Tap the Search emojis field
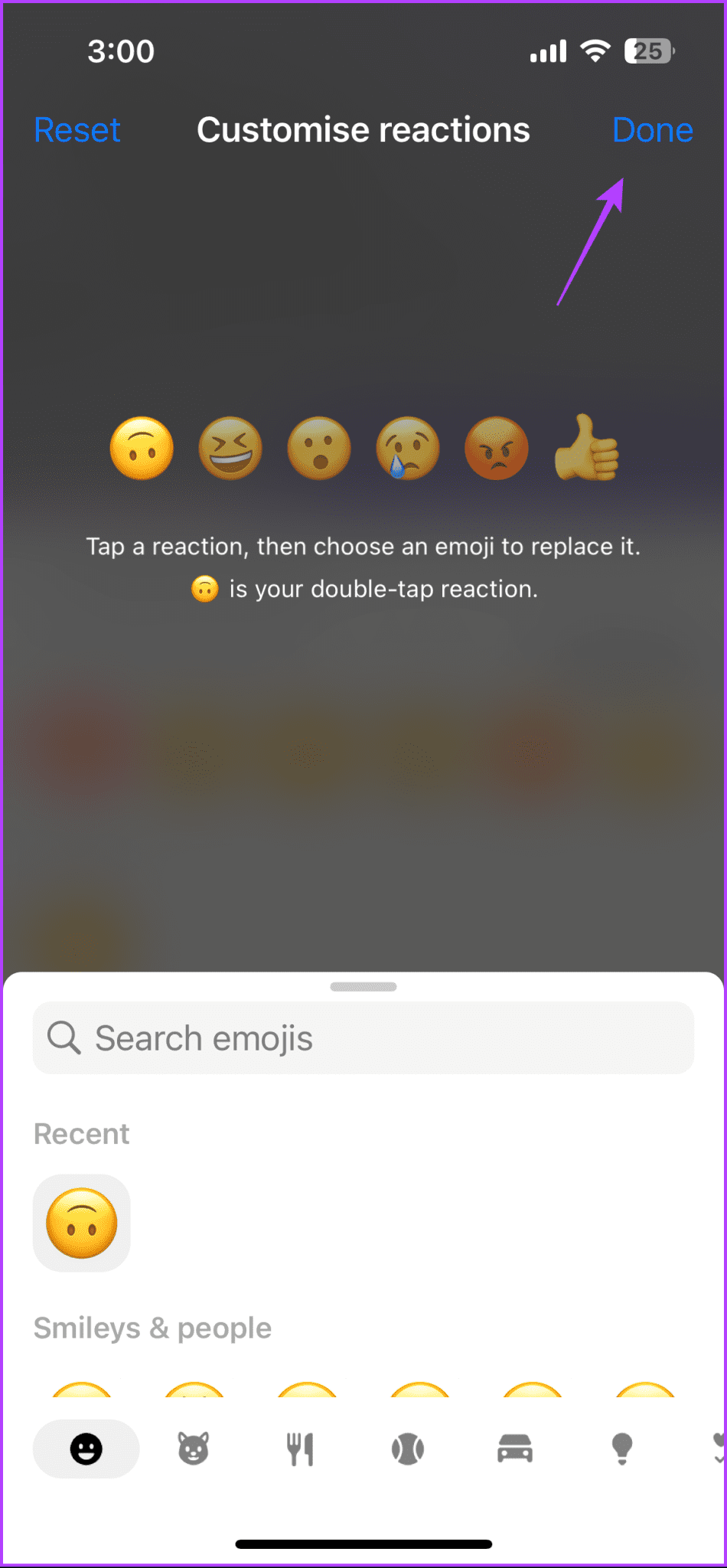 (363, 1038)
